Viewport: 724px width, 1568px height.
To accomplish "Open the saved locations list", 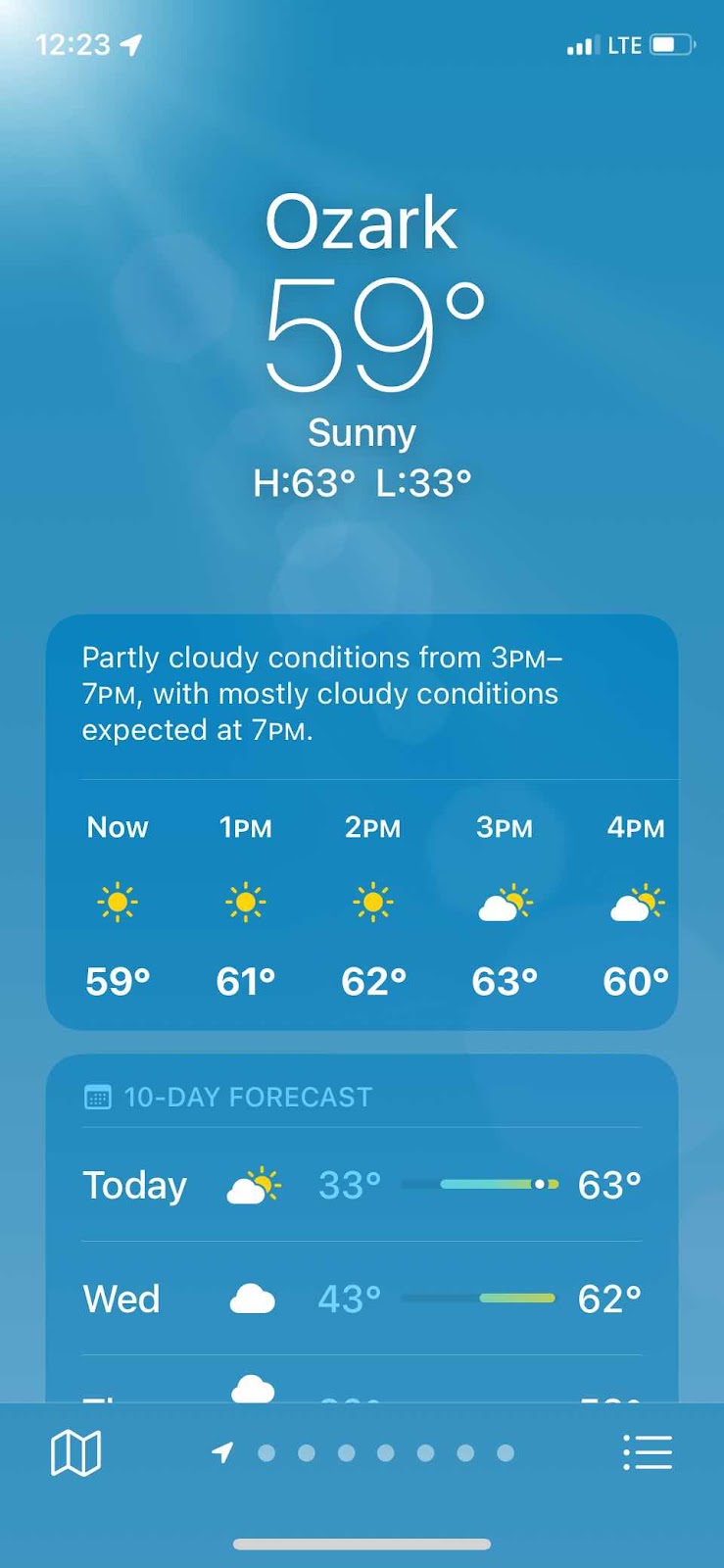I will tap(648, 1452).
